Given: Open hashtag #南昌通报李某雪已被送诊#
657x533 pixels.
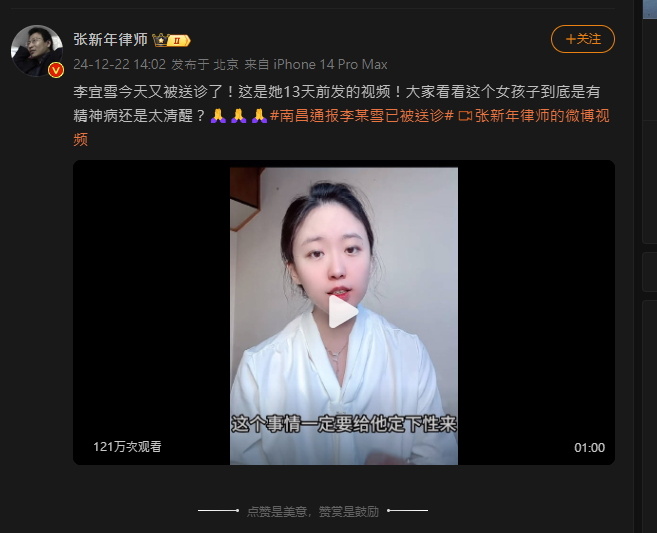Looking at the screenshot, I should (x=362, y=116).
